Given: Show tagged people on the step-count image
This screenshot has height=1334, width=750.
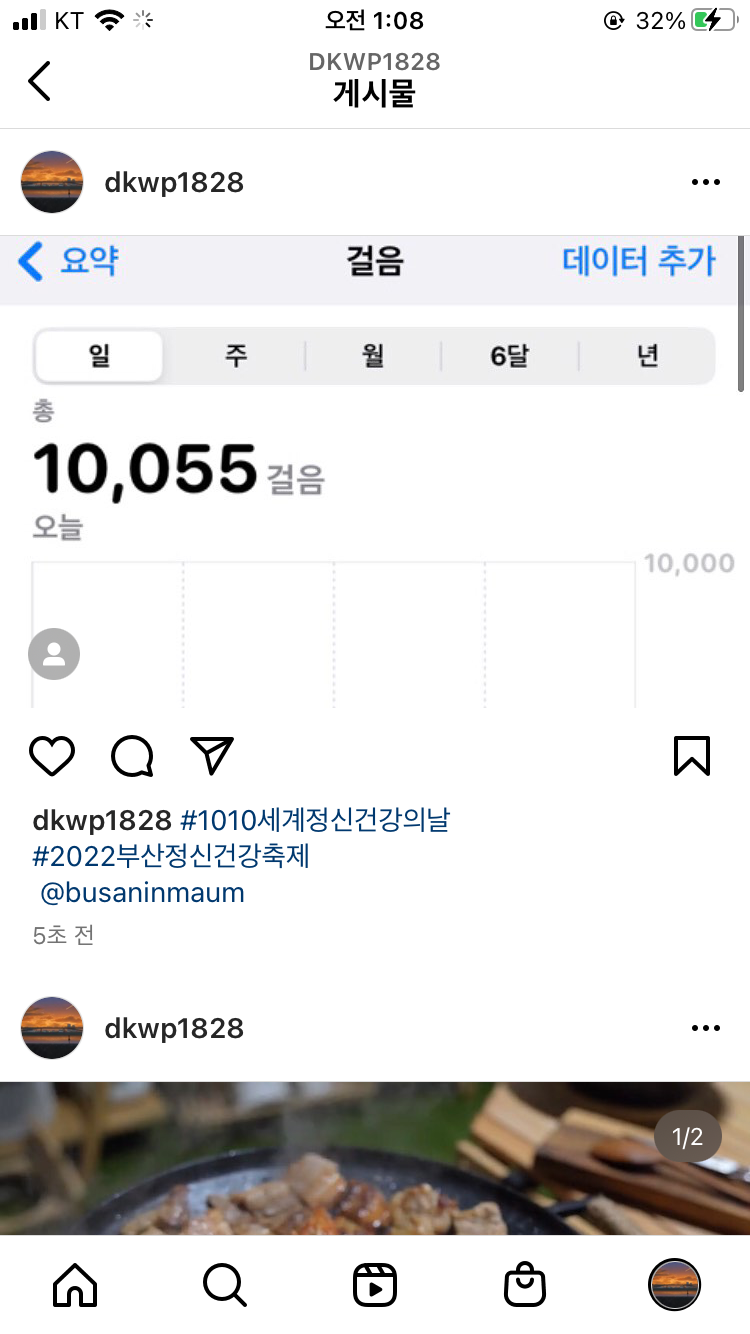Looking at the screenshot, I should (54, 655).
